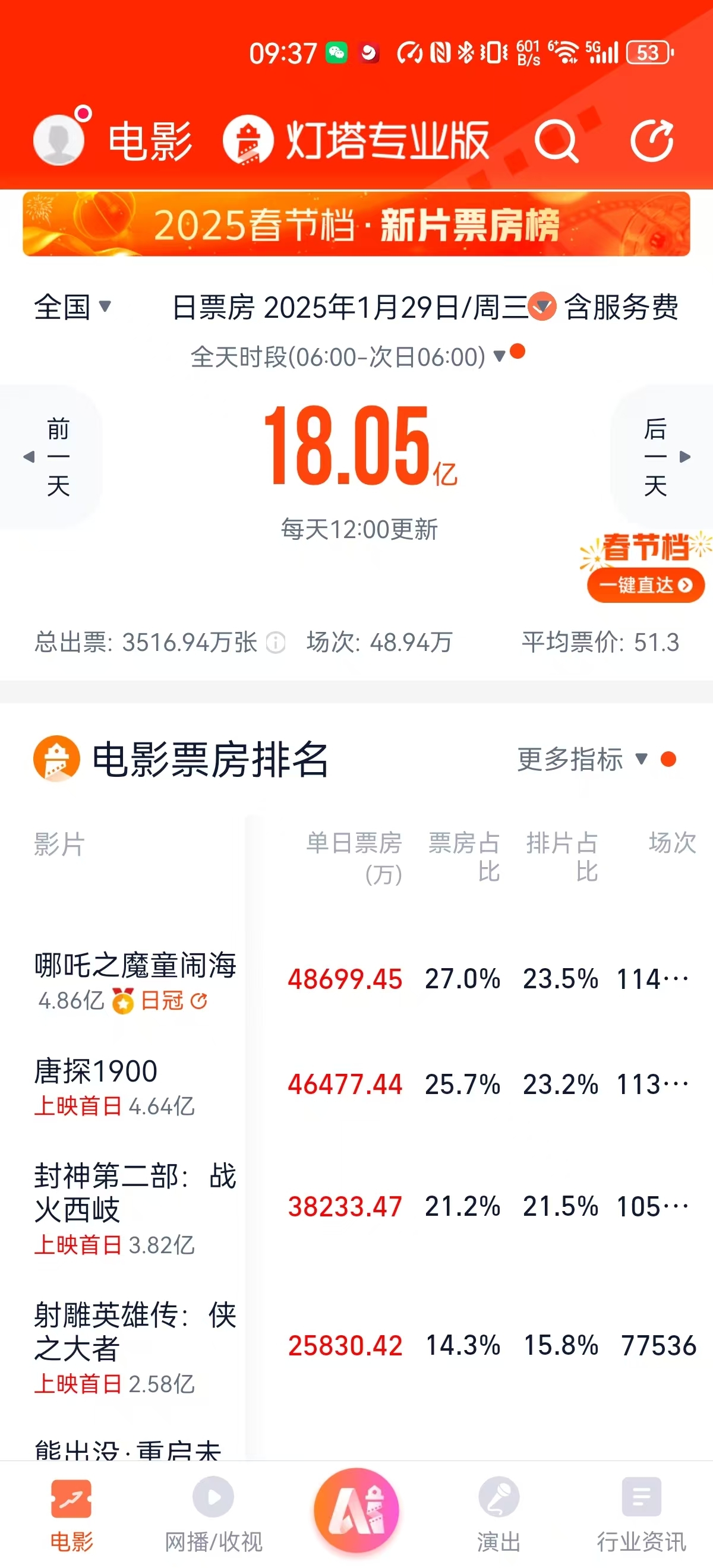This screenshot has height=1568, width=713.
Task: Expand the 全国 region dropdown
Action: point(73,306)
